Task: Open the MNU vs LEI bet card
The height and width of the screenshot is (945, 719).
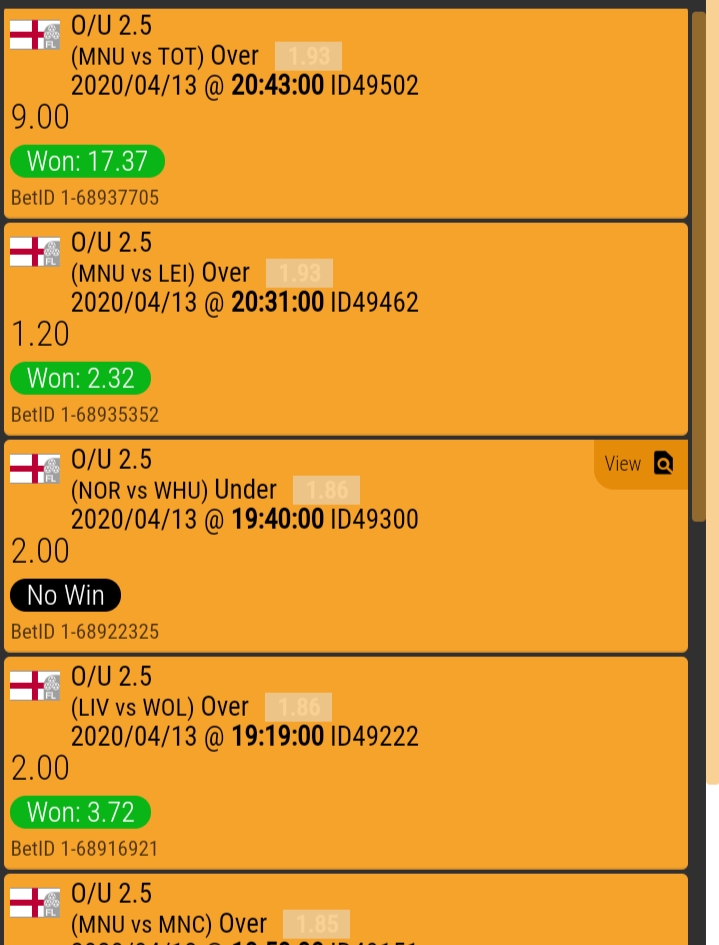Action: 345,329
